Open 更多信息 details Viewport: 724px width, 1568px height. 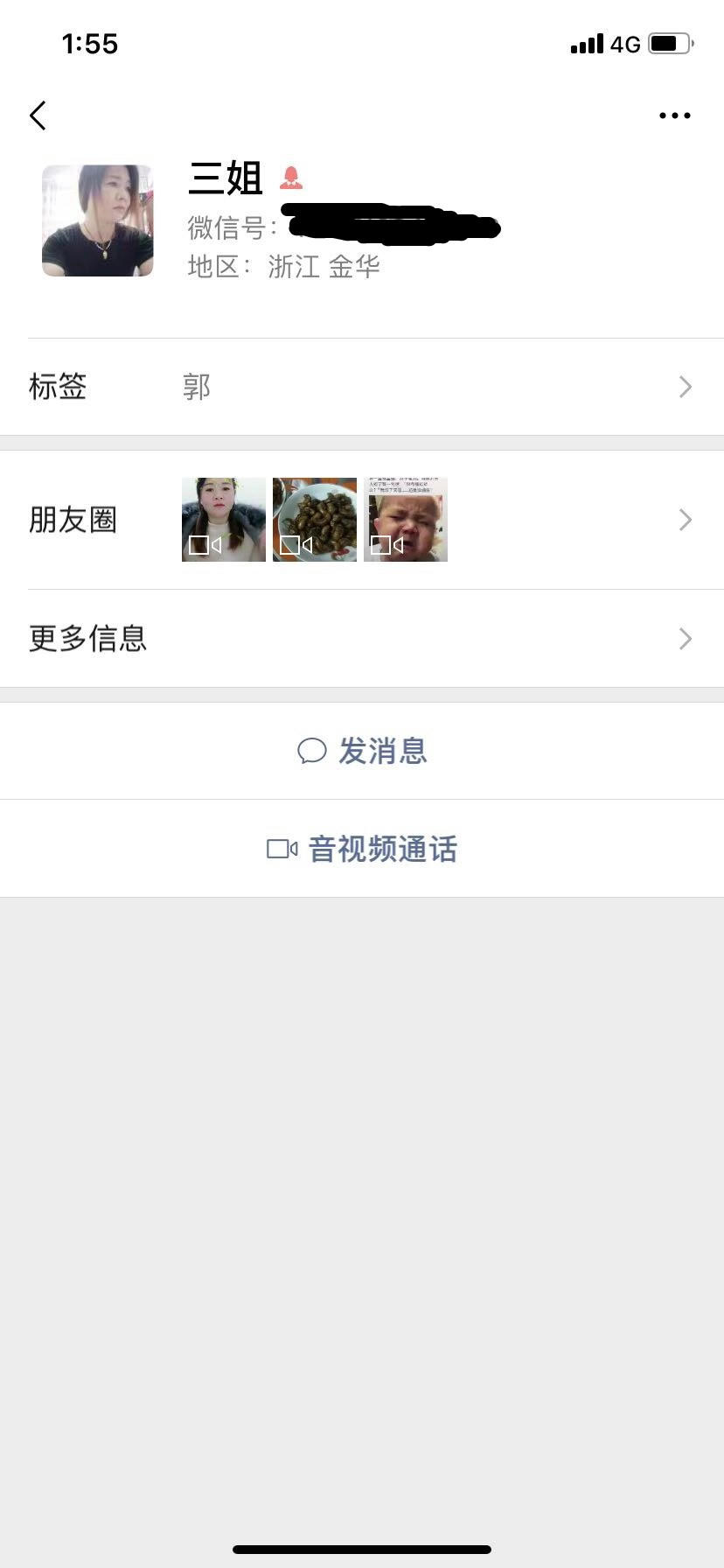pos(362,639)
